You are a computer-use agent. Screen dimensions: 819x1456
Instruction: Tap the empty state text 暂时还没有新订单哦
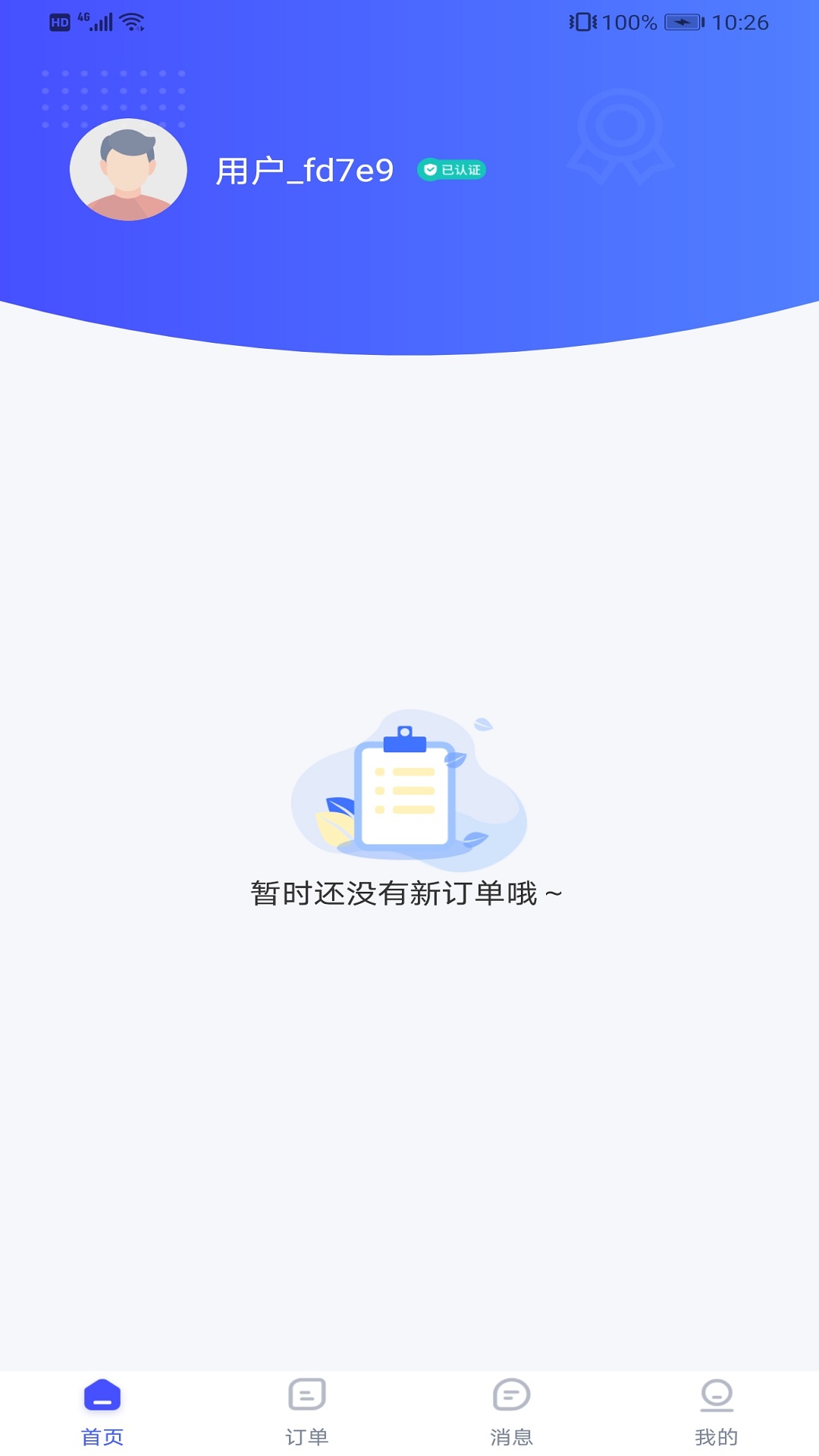pos(407,895)
